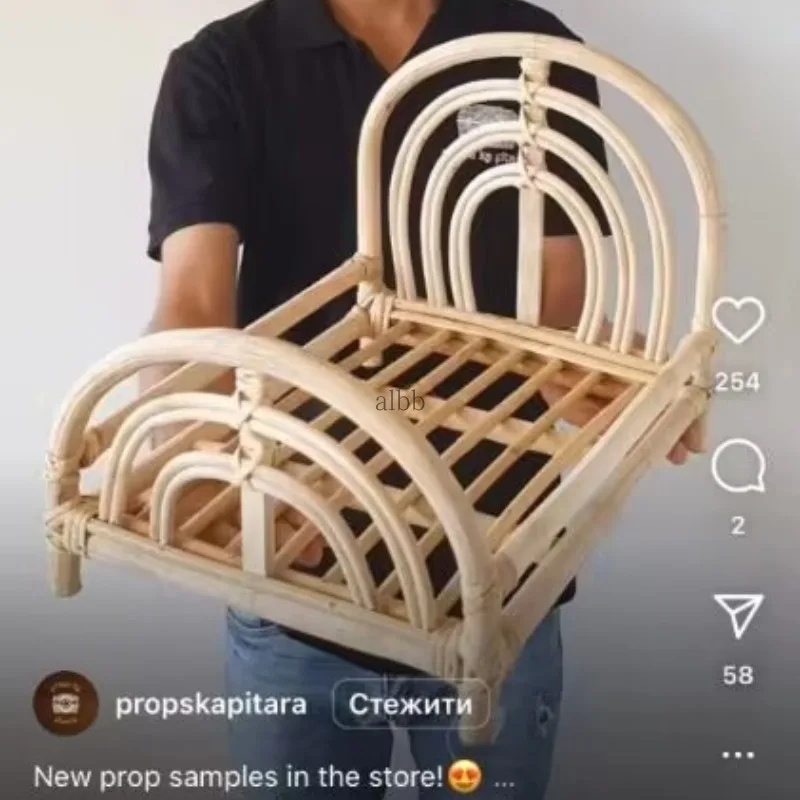Open the comments on this reel
The width and height of the screenshot is (800, 800).
click(738, 467)
